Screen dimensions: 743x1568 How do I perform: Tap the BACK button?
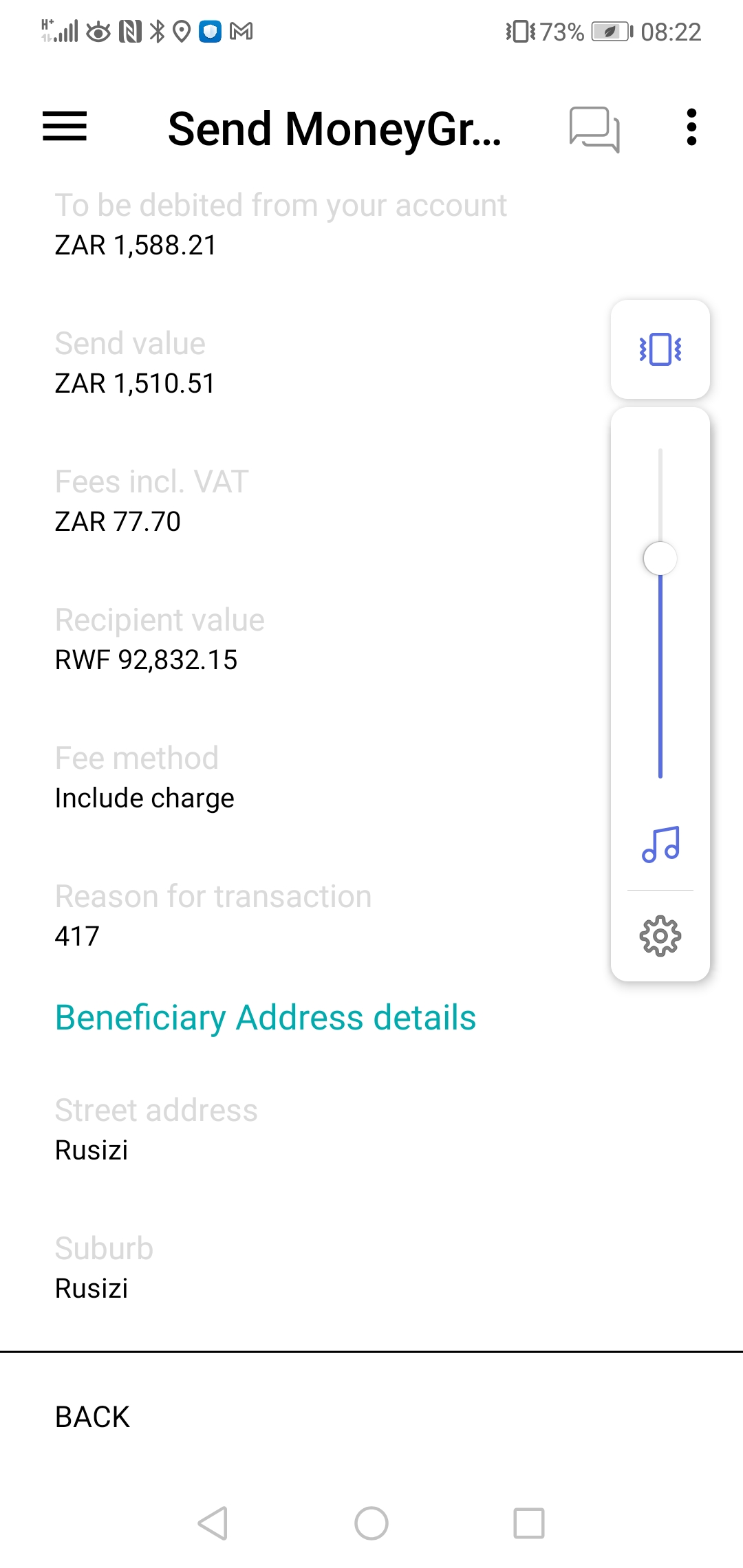point(92,1417)
